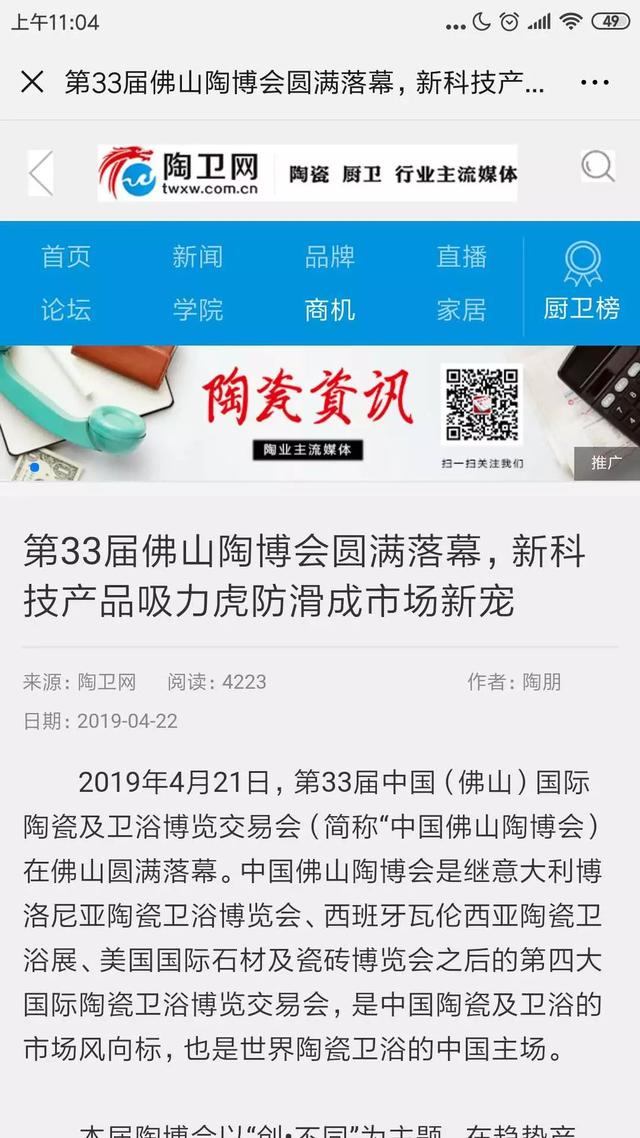Close the article webview with X
640x1138 pixels.
pos(32,82)
